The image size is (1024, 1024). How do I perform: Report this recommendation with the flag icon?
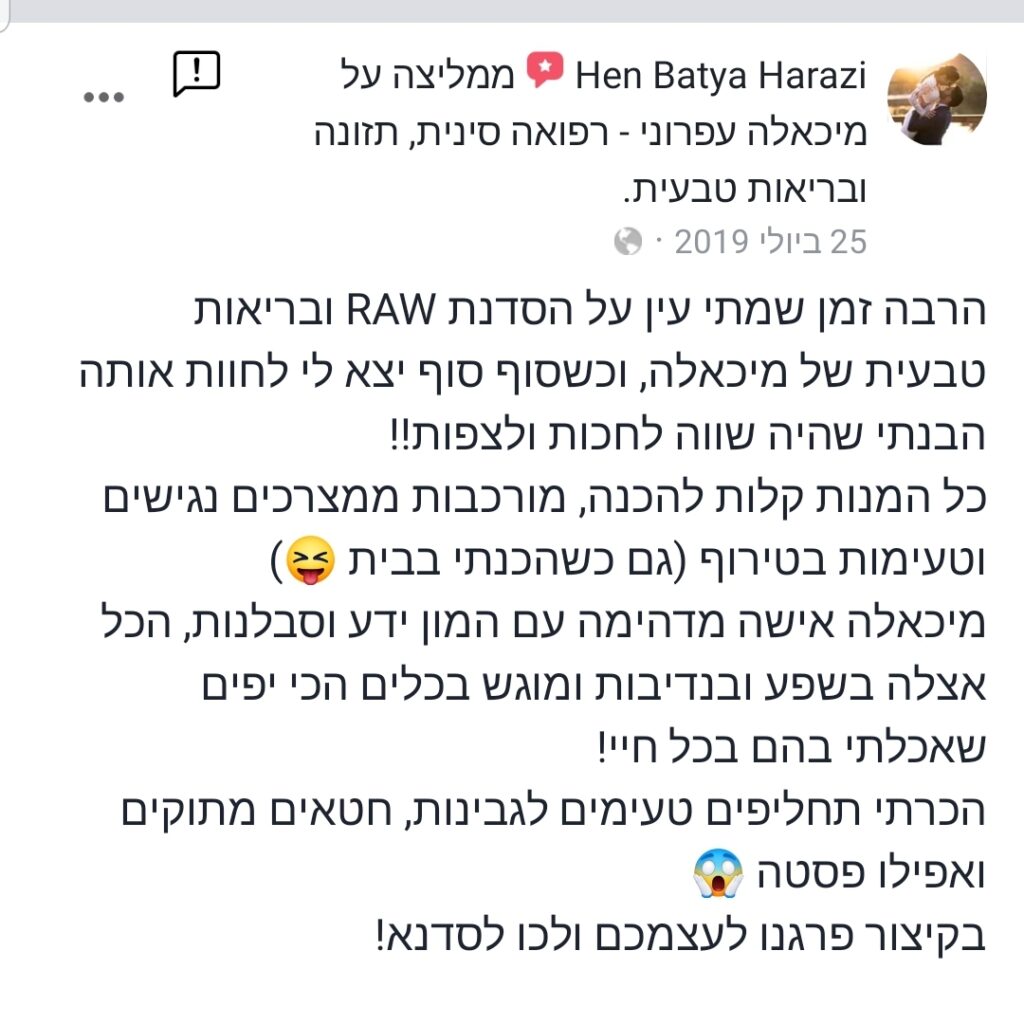[x=195, y=75]
